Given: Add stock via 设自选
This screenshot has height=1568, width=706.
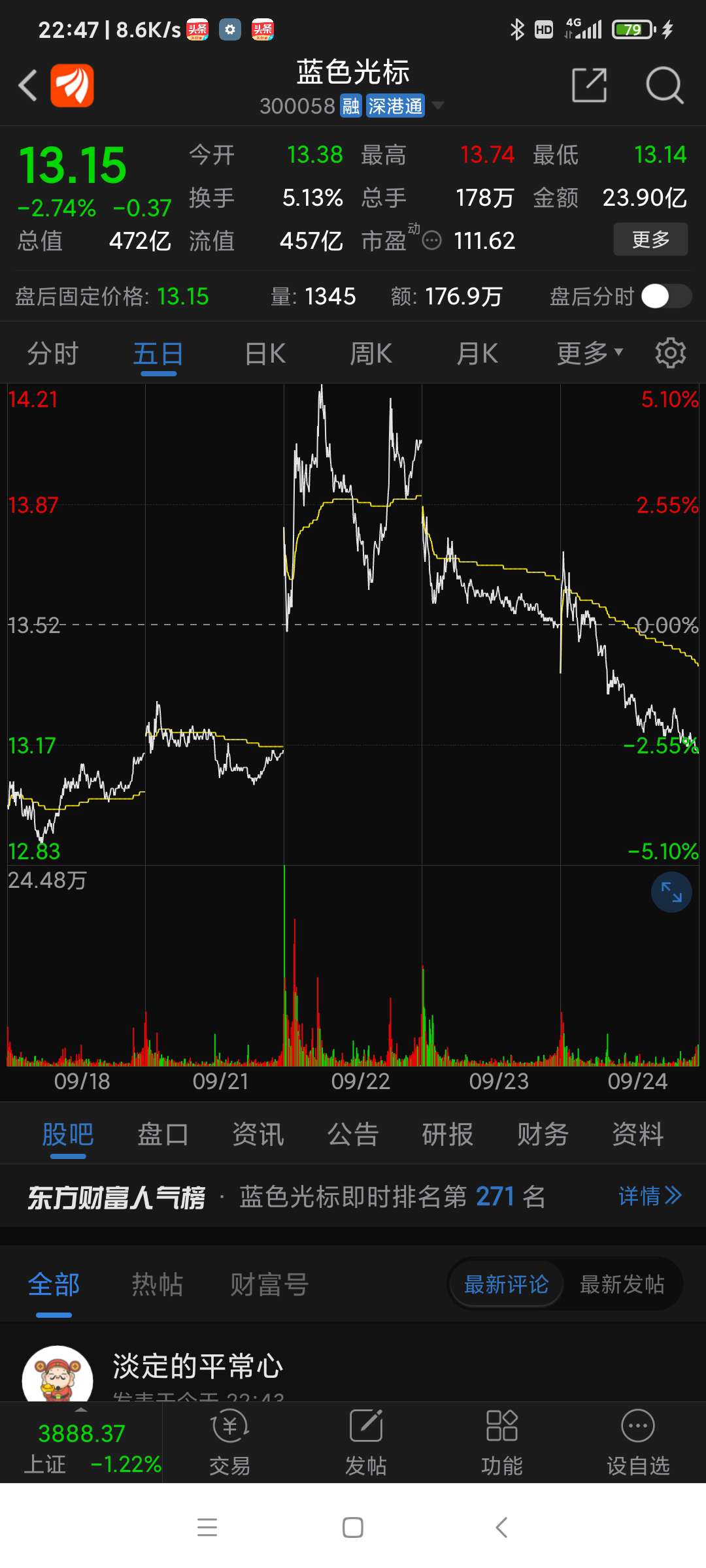Looking at the screenshot, I should [638, 1442].
